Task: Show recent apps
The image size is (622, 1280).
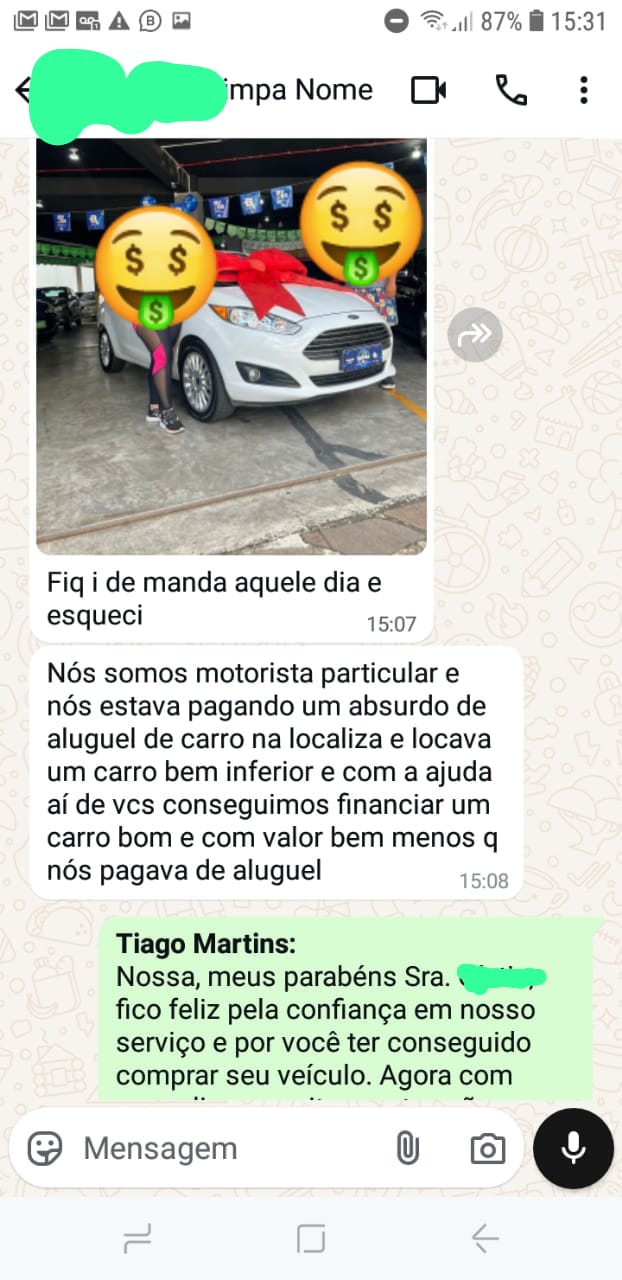Action: (137, 1240)
